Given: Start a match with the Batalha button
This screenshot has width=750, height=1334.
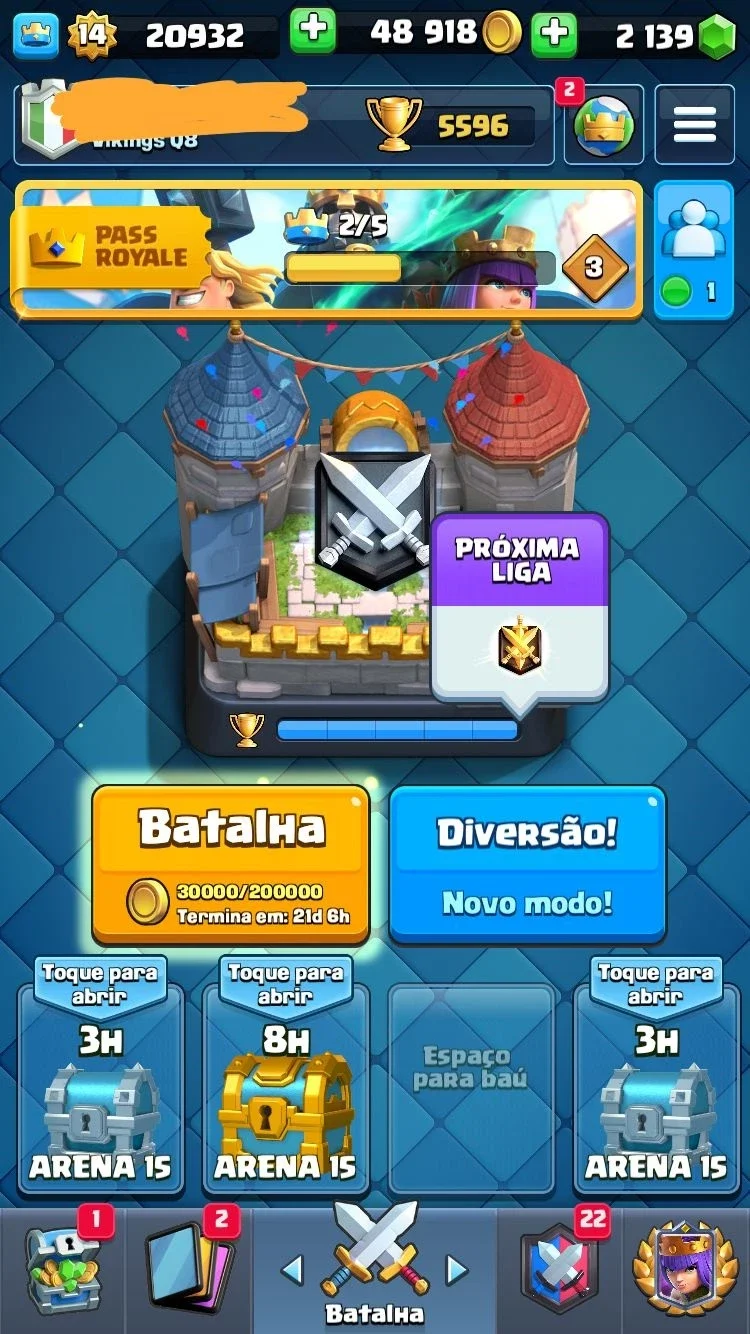Looking at the screenshot, I should tap(231, 864).
